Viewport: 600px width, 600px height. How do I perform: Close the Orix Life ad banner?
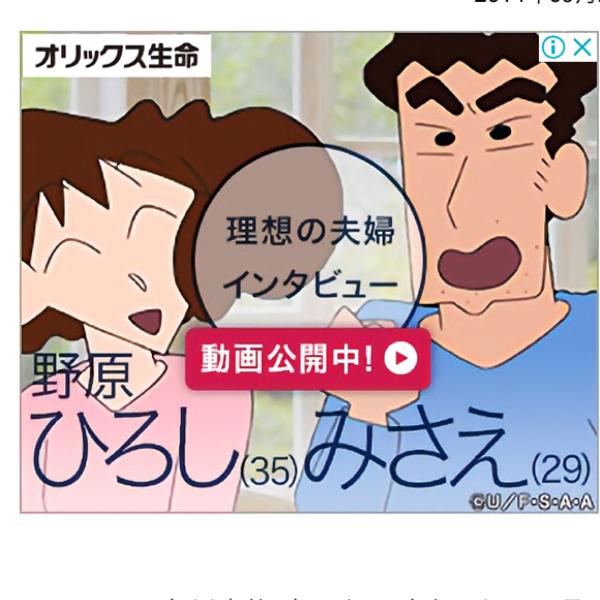(583, 47)
